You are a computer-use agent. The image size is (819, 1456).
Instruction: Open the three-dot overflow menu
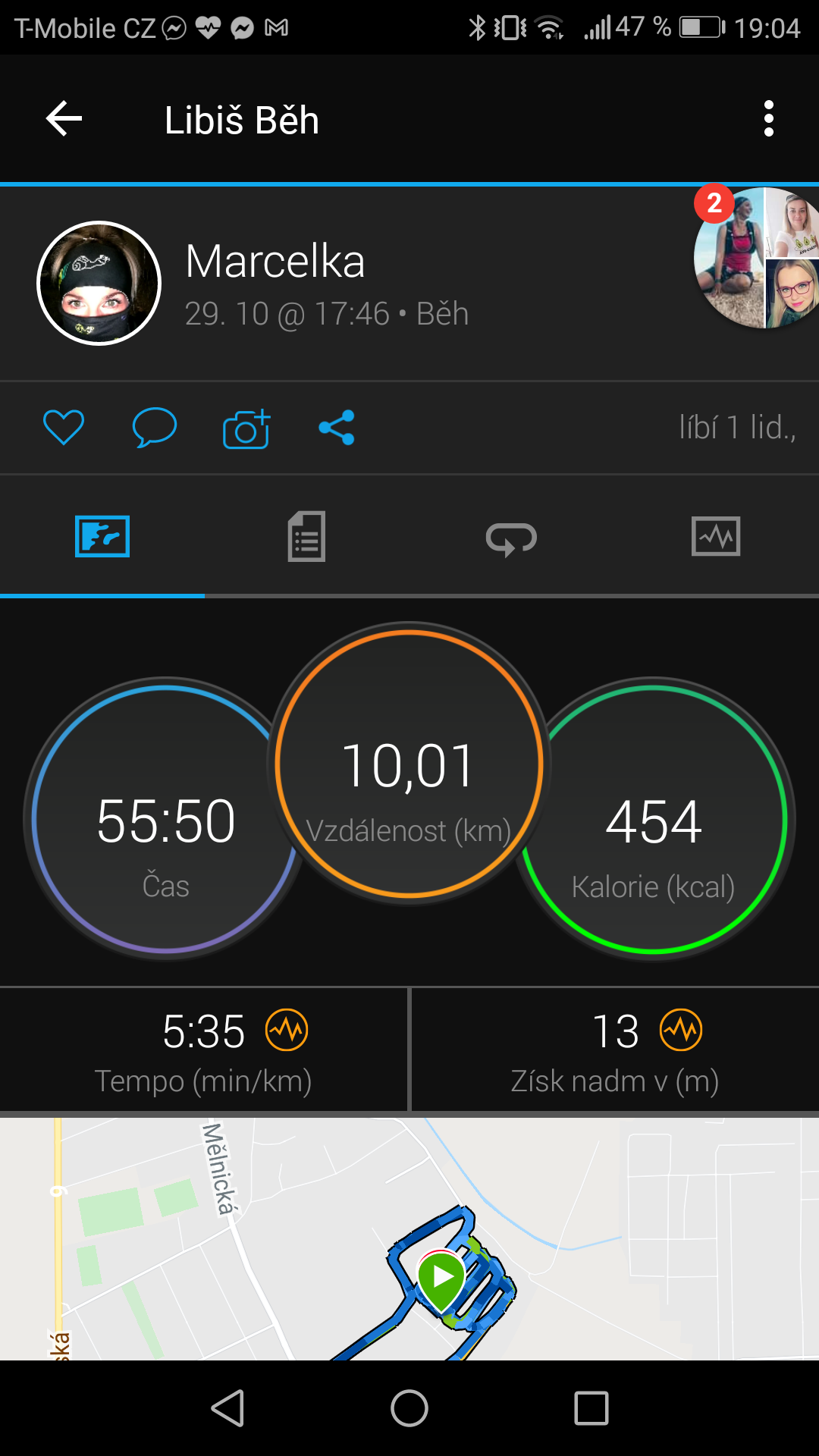(769, 119)
